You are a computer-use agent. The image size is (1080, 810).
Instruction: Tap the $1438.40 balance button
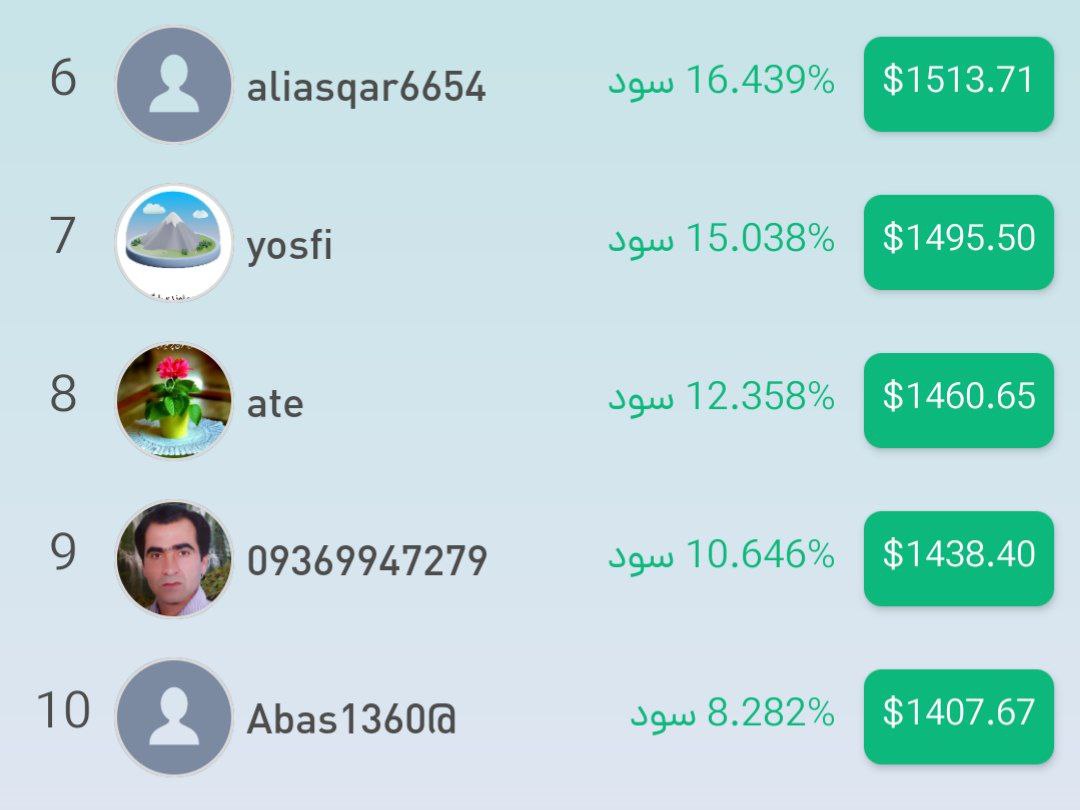click(x=958, y=558)
